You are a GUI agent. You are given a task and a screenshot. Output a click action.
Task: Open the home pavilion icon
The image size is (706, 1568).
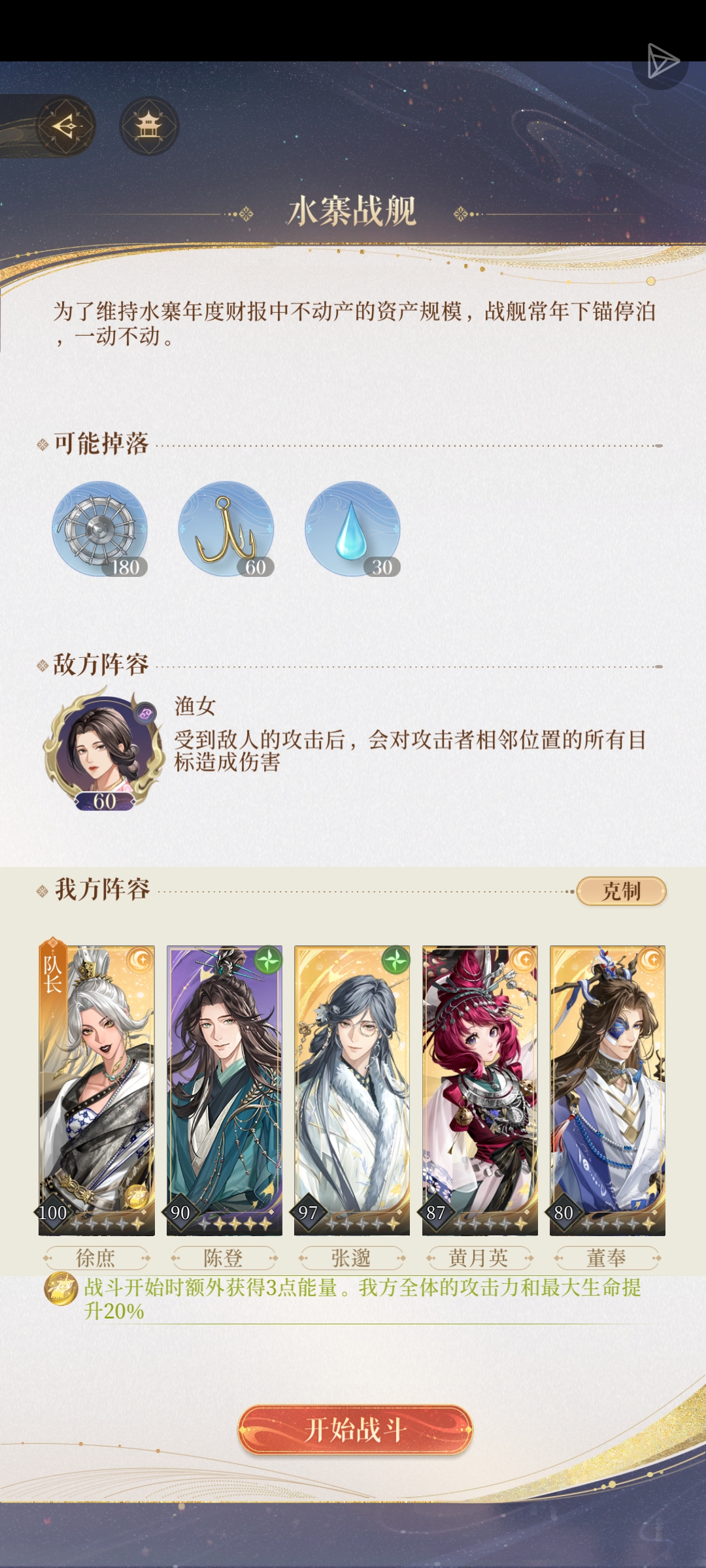[x=149, y=126]
